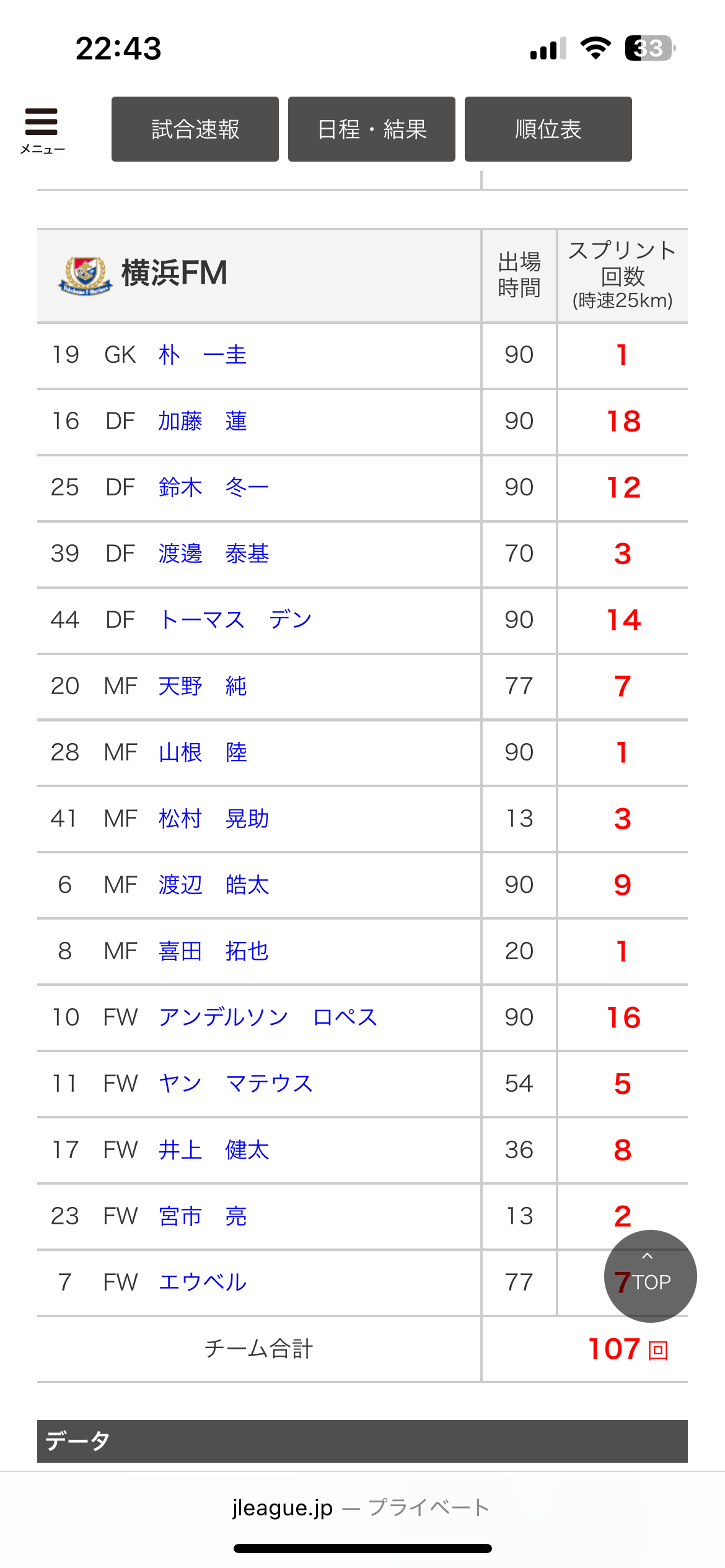Open player link 加藤 蓮
Viewport: 725px width, 1568px height.
[x=203, y=421]
